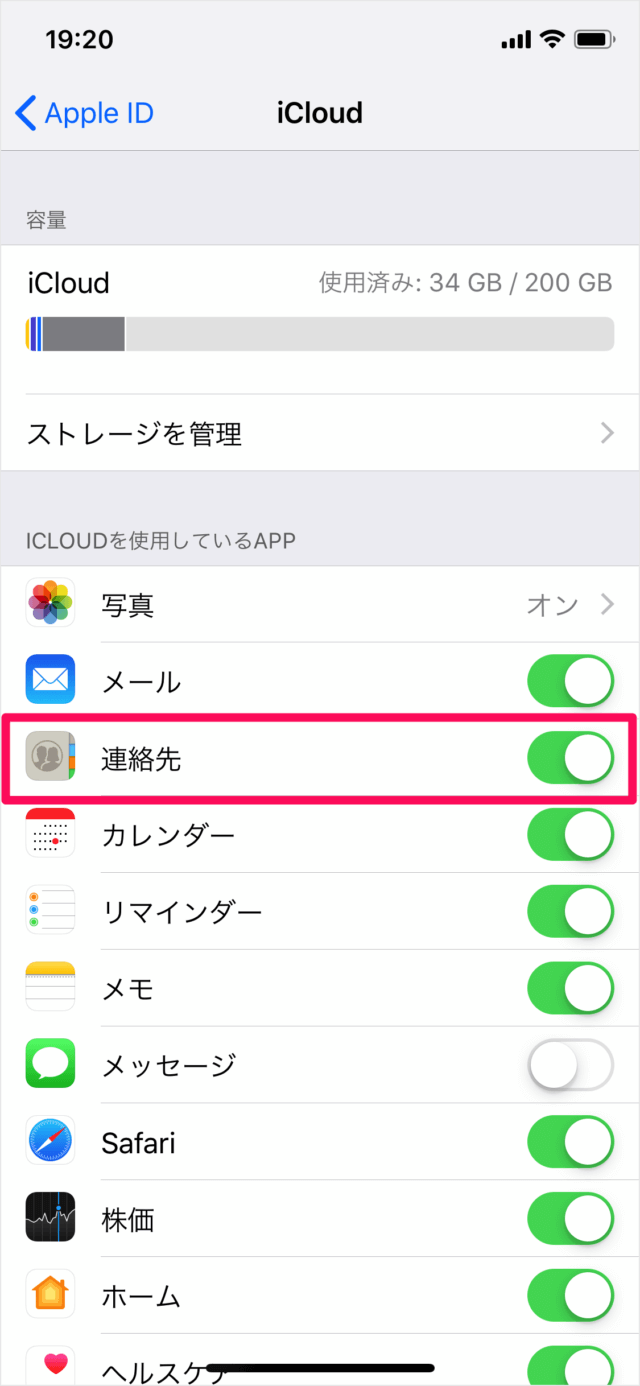Image resolution: width=640 pixels, height=1386 pixels.
Task: Go back to Apple ID
Action: (x=85, y=113)
